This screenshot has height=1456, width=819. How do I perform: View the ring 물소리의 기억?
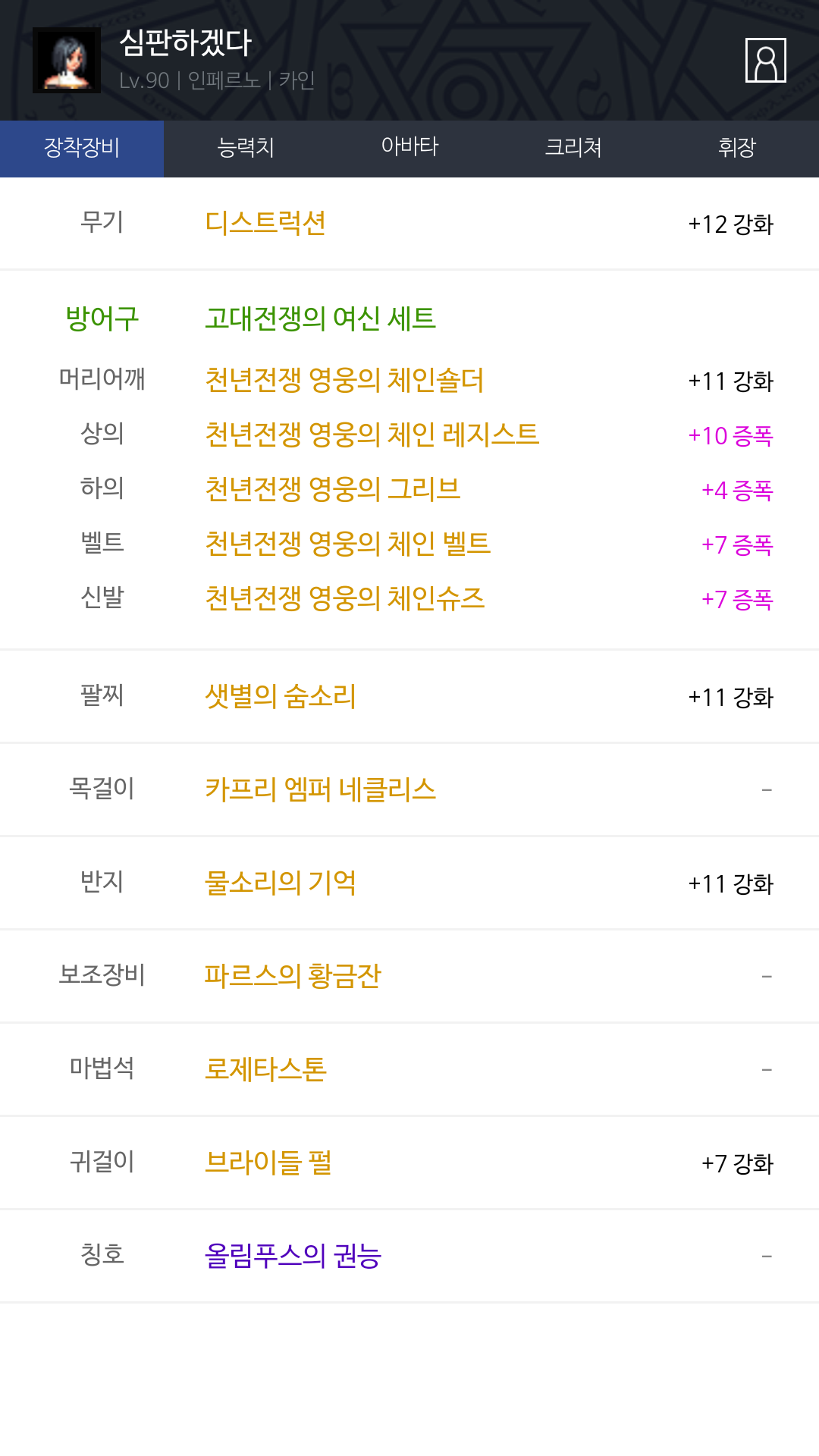[x=281, y=883]
